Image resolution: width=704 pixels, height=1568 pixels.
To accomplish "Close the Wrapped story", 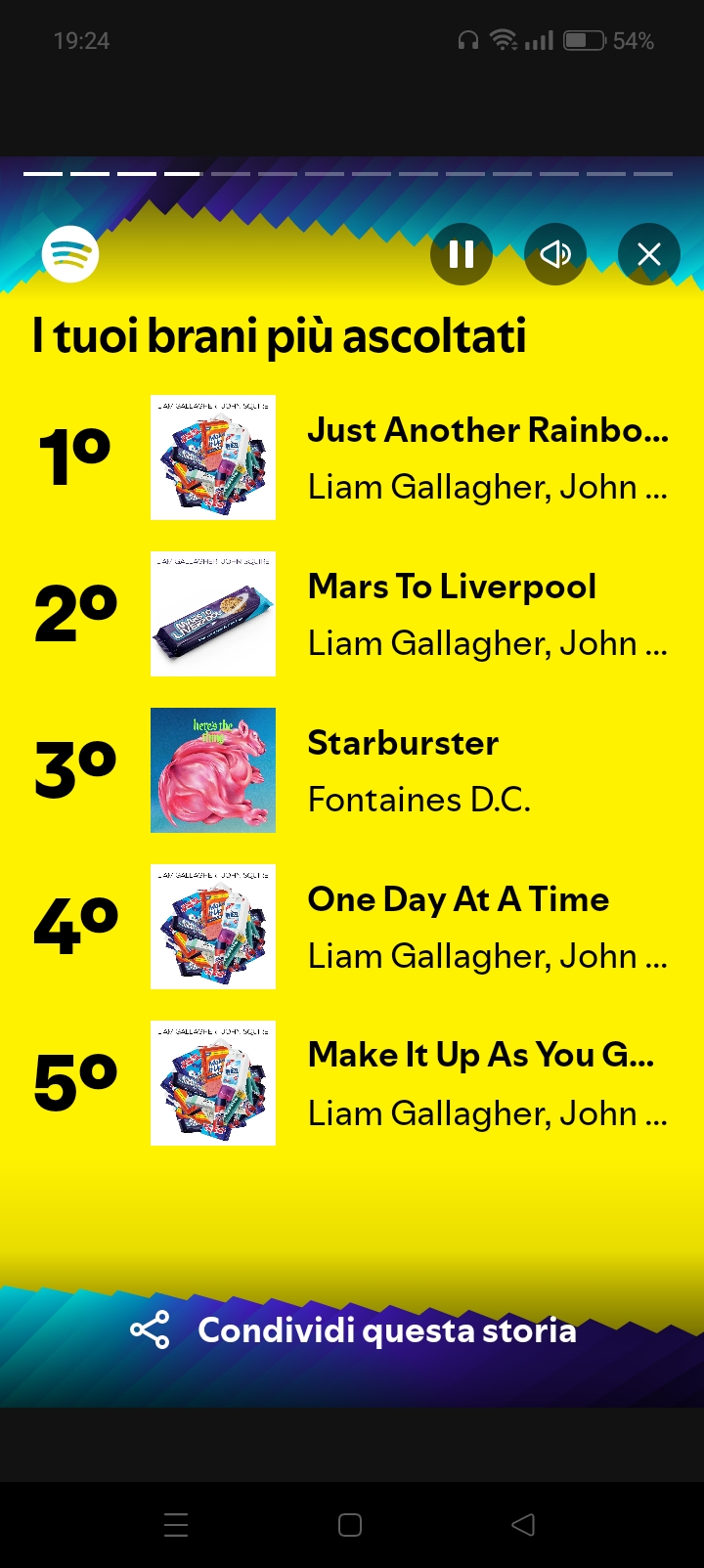I will (x=649, y=254).
